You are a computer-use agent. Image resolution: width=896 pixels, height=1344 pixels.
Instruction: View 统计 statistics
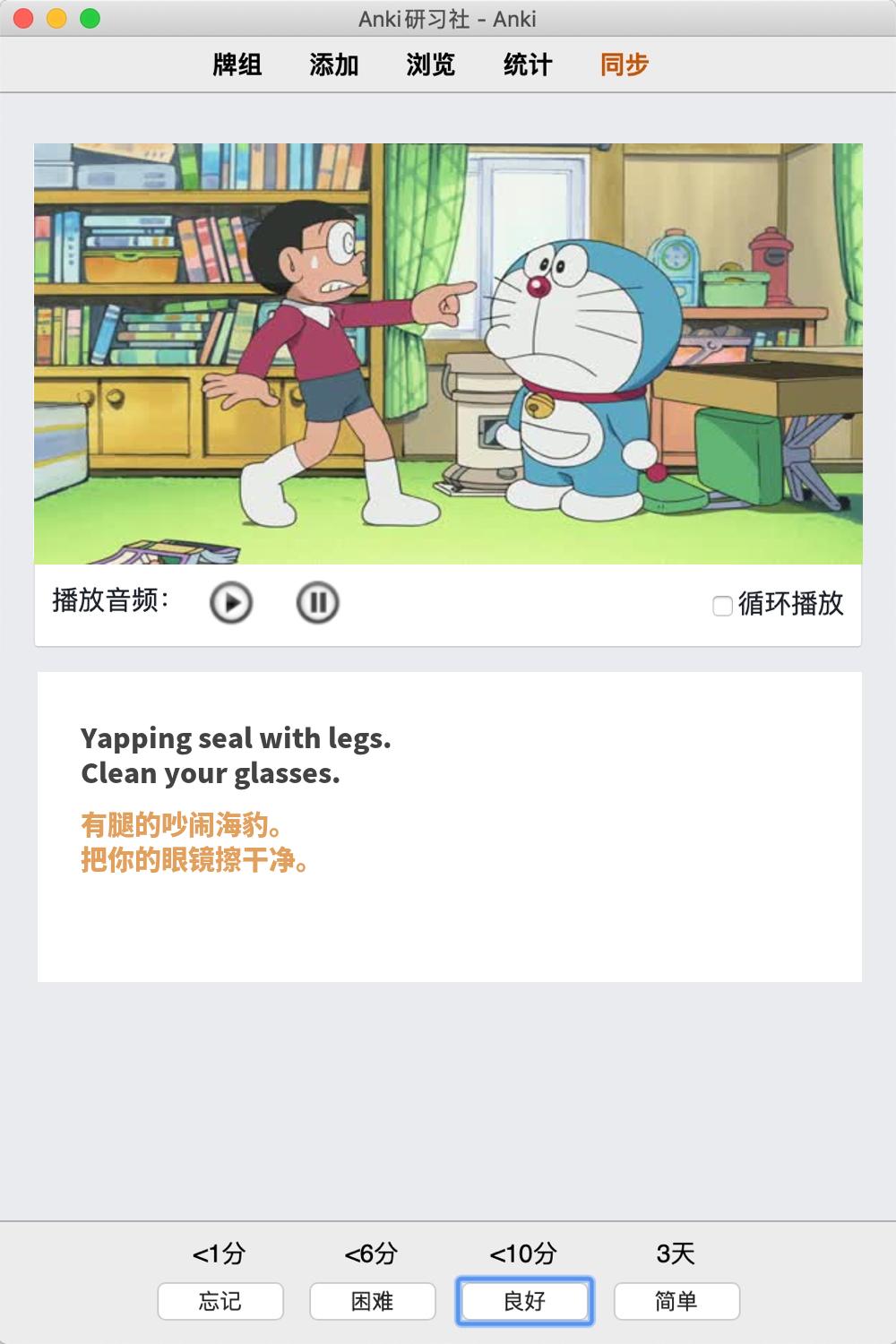click(x=528, y=65)
